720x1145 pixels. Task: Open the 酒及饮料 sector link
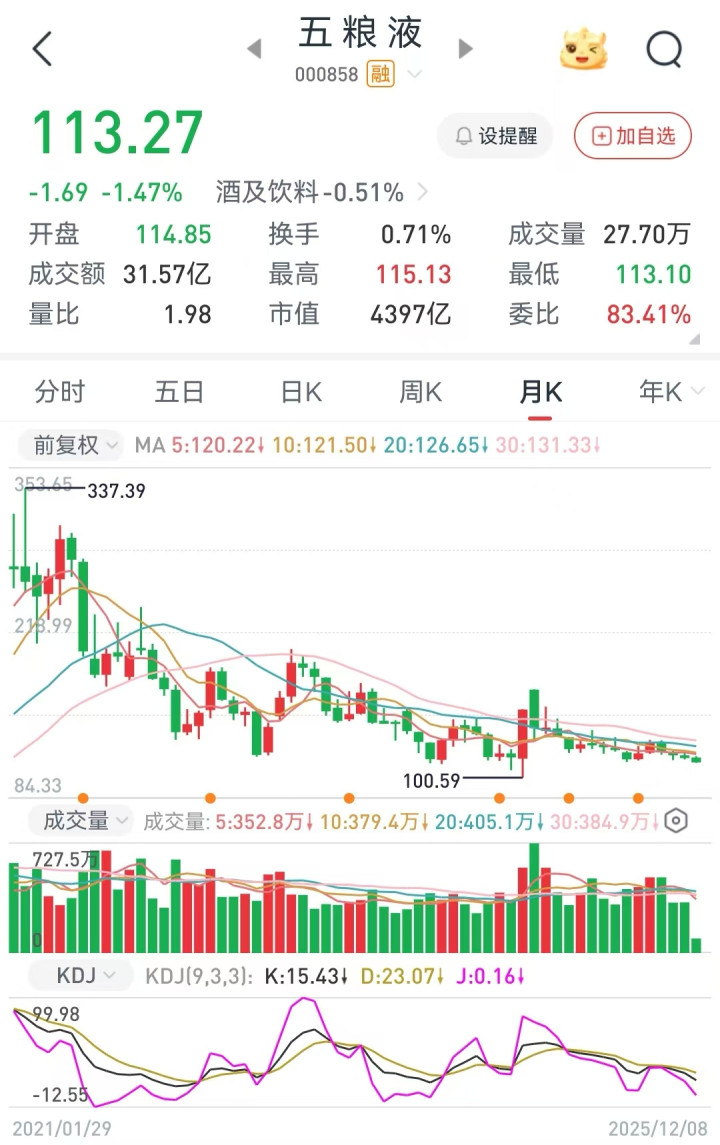[x=320, y=192]
